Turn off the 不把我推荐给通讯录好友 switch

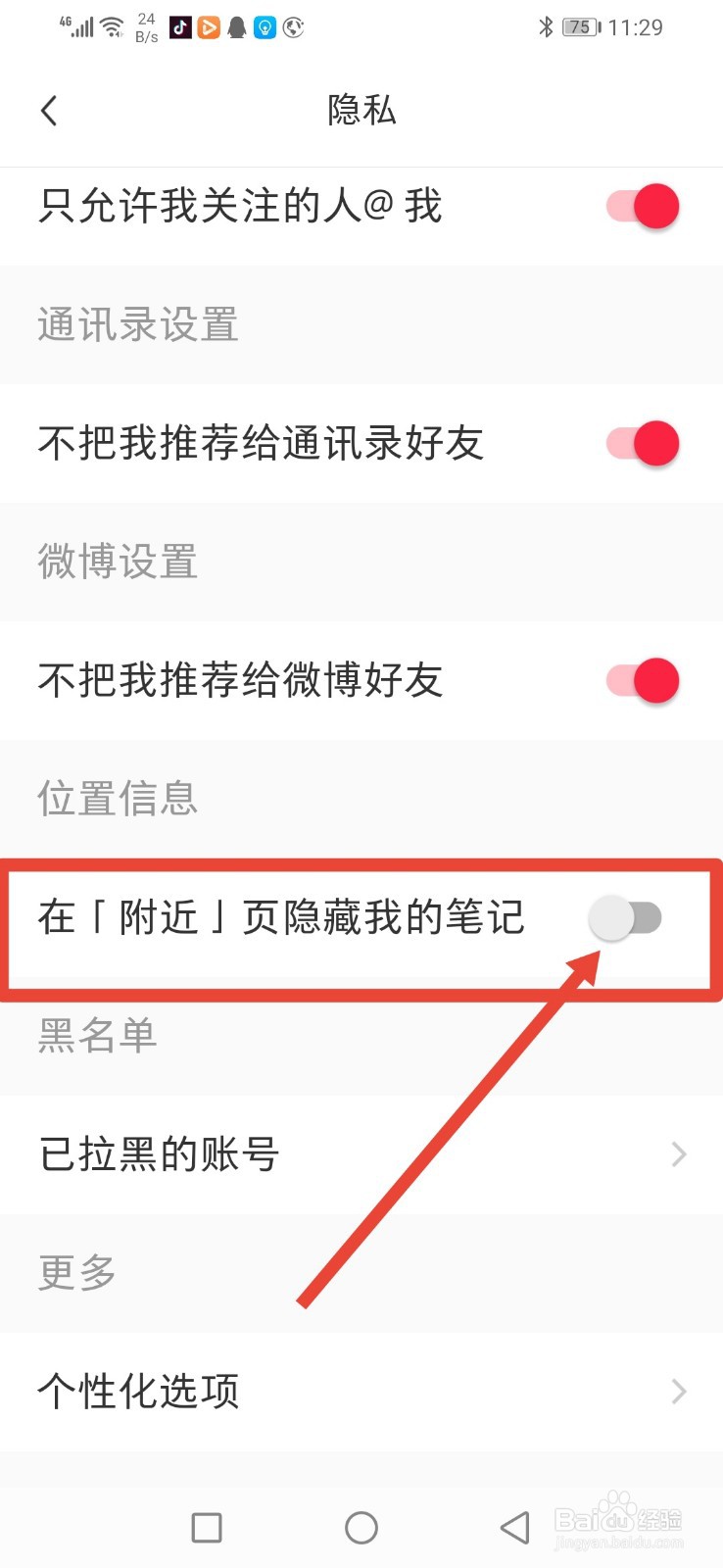644,443
